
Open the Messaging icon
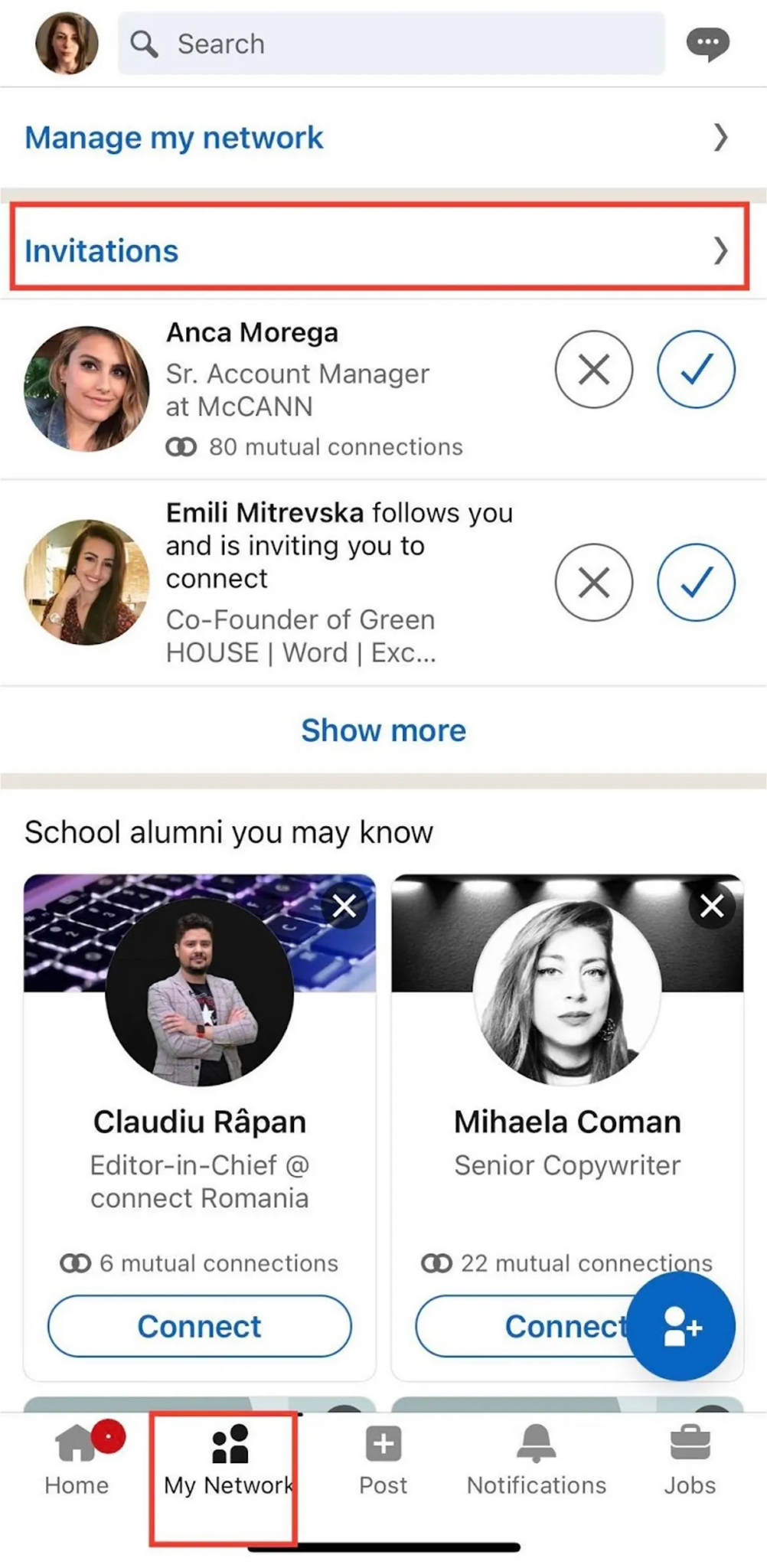708,43
